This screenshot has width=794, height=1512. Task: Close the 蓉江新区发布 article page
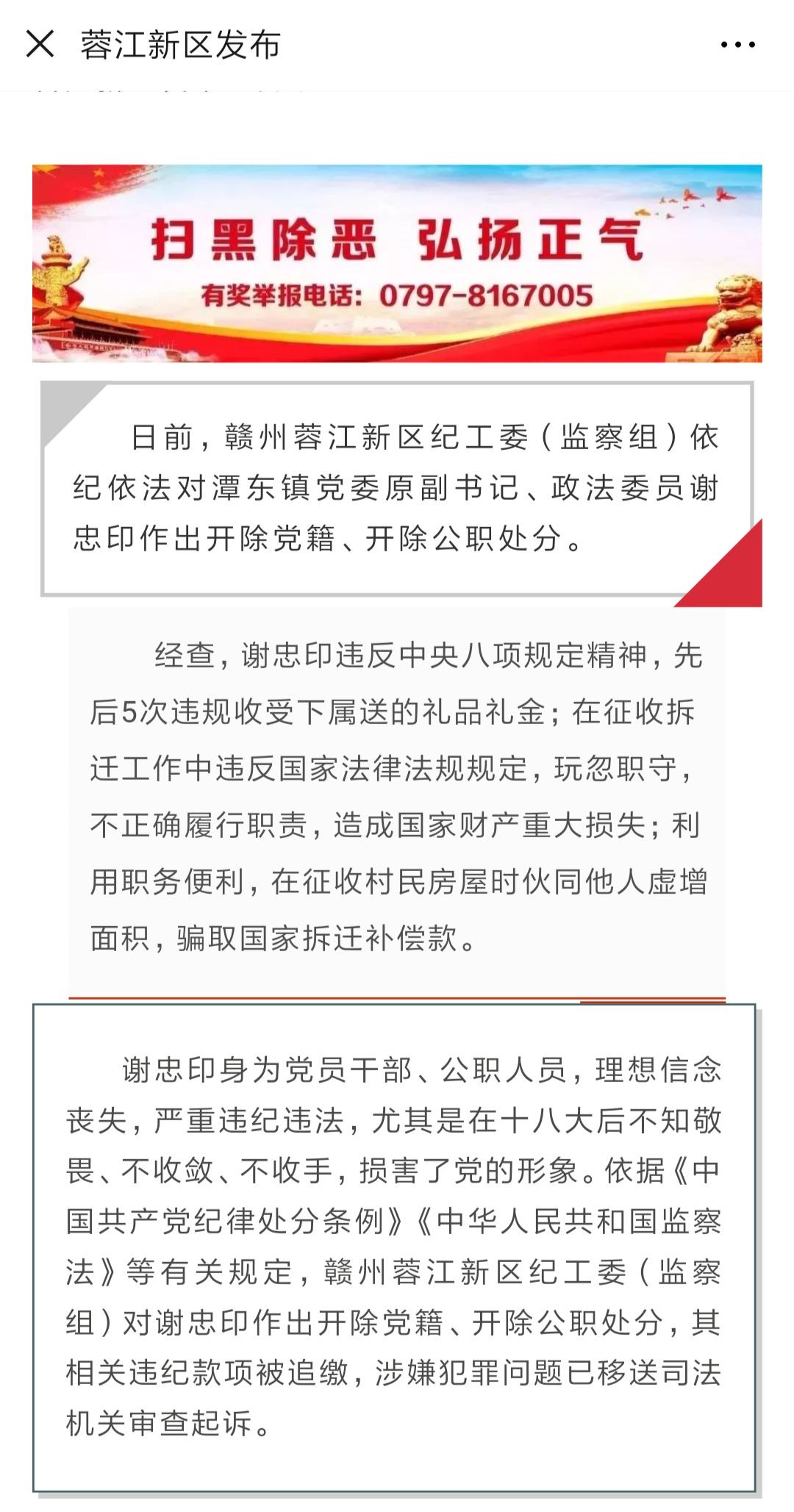pos(40,44)
